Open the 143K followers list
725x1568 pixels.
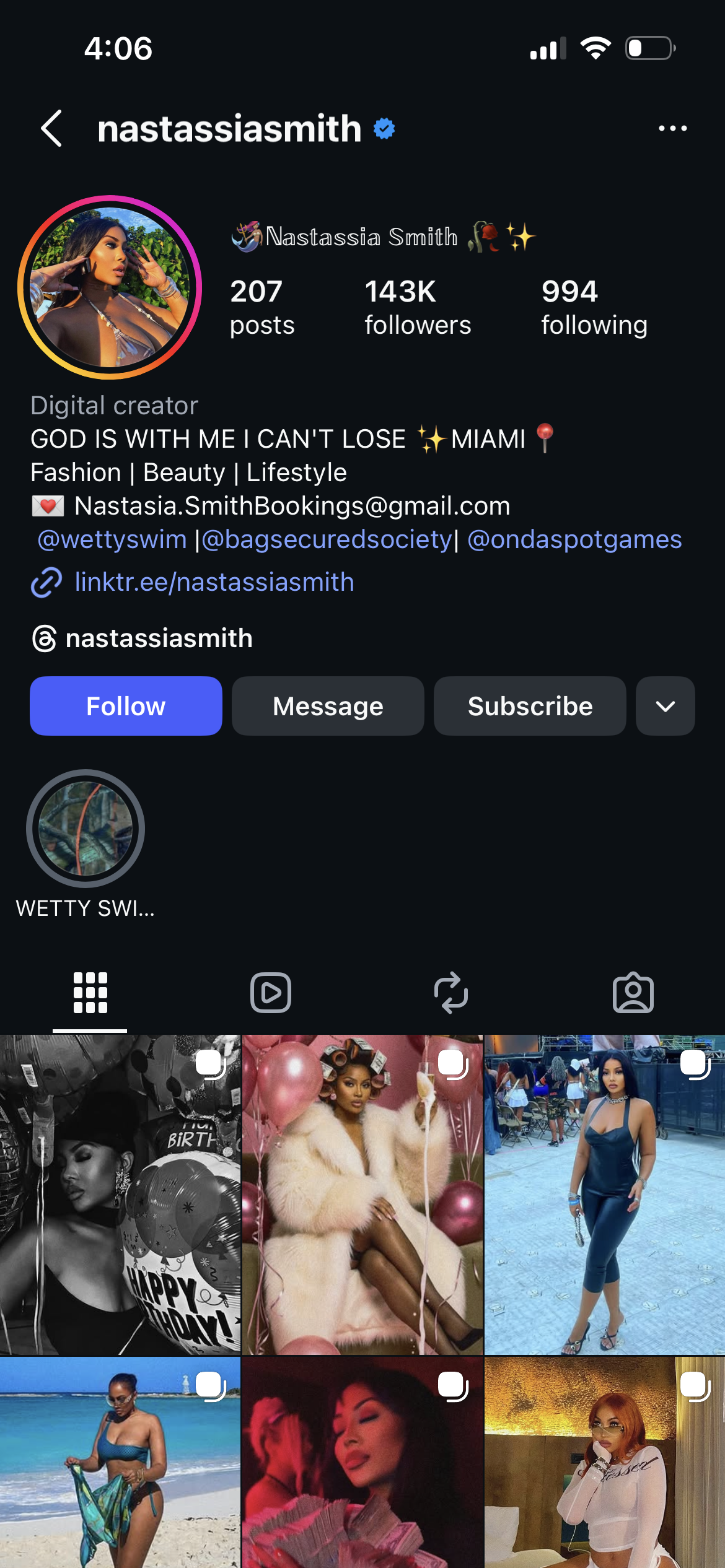417,308
